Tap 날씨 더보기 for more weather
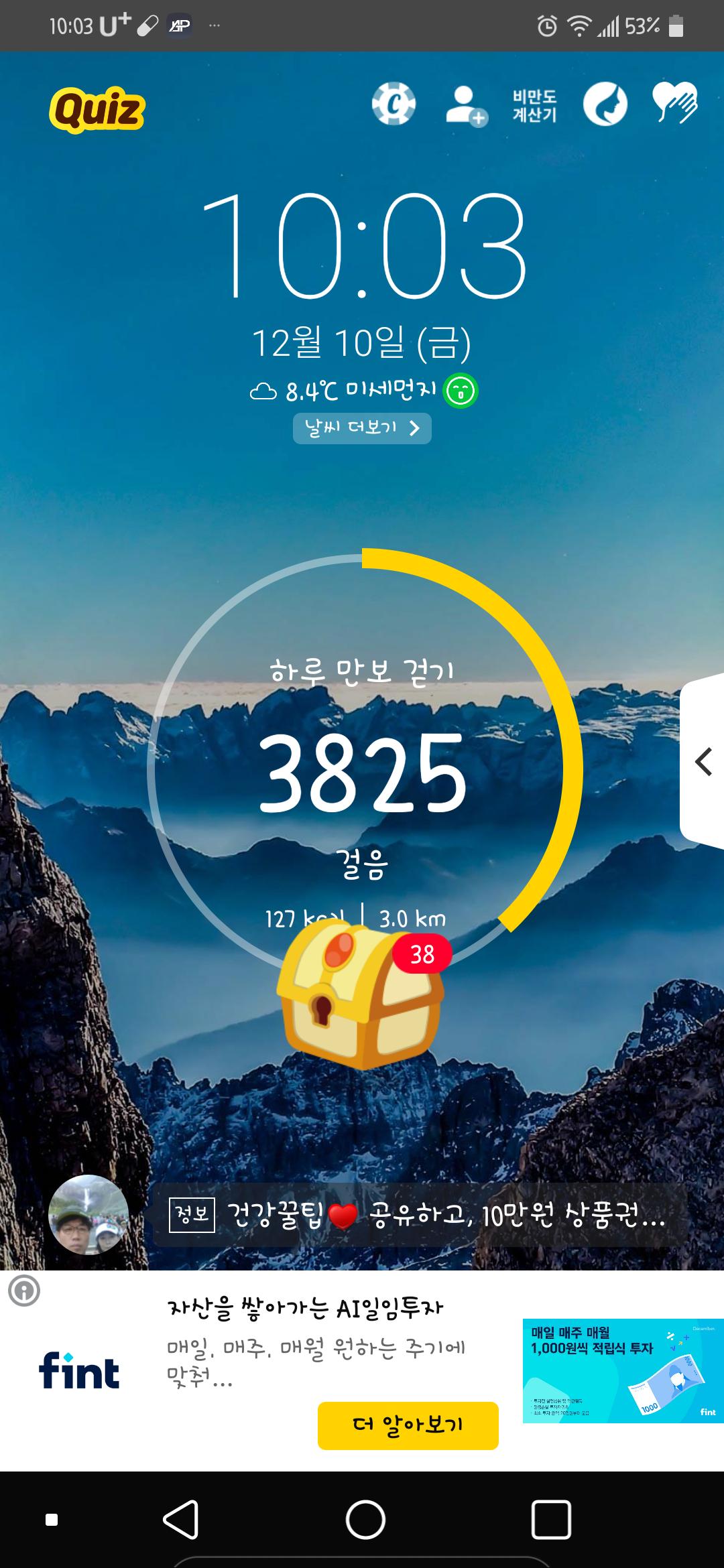The height and width of the screenshot is (1568, 724). click(362, 428)
